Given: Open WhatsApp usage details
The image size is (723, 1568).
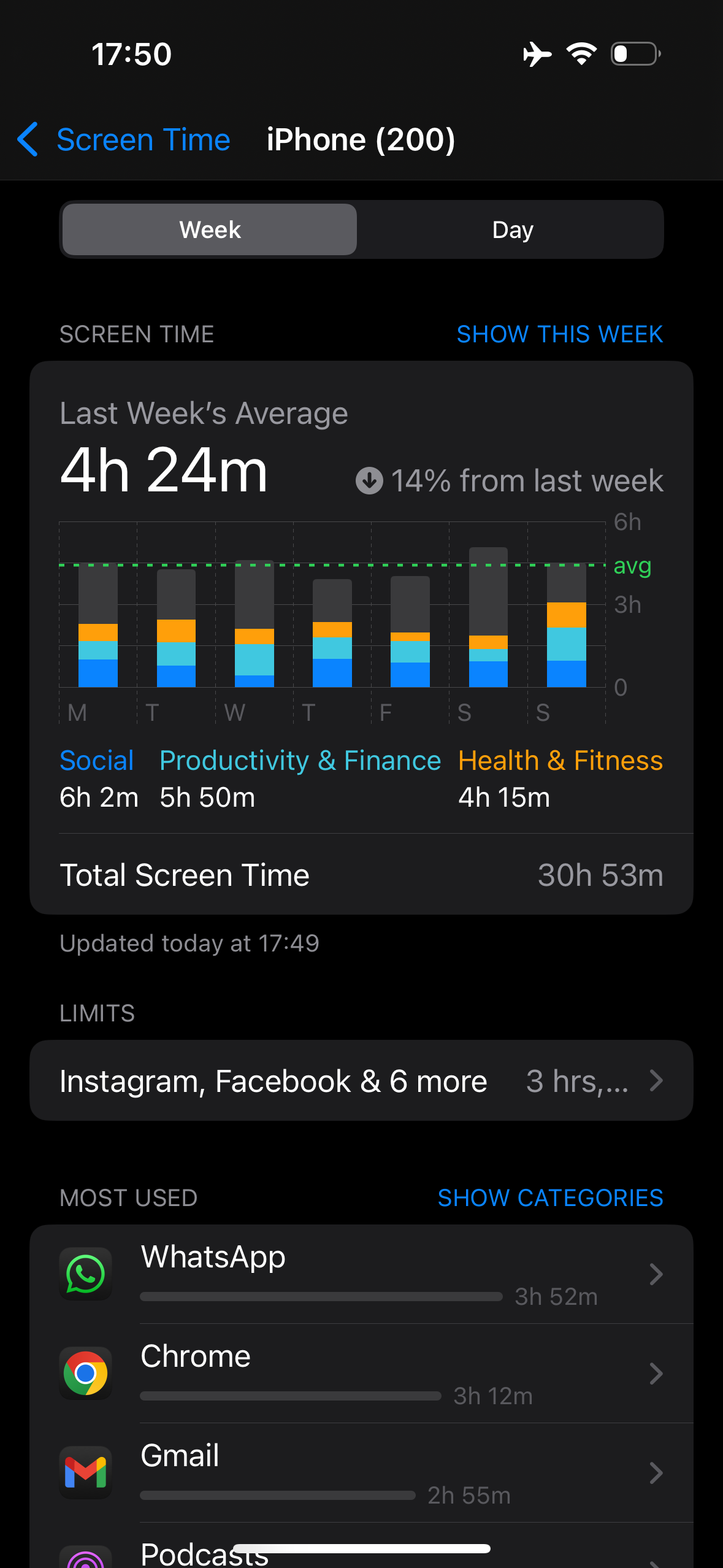Looking at the screenshot, I should (x=361, y=1274).
